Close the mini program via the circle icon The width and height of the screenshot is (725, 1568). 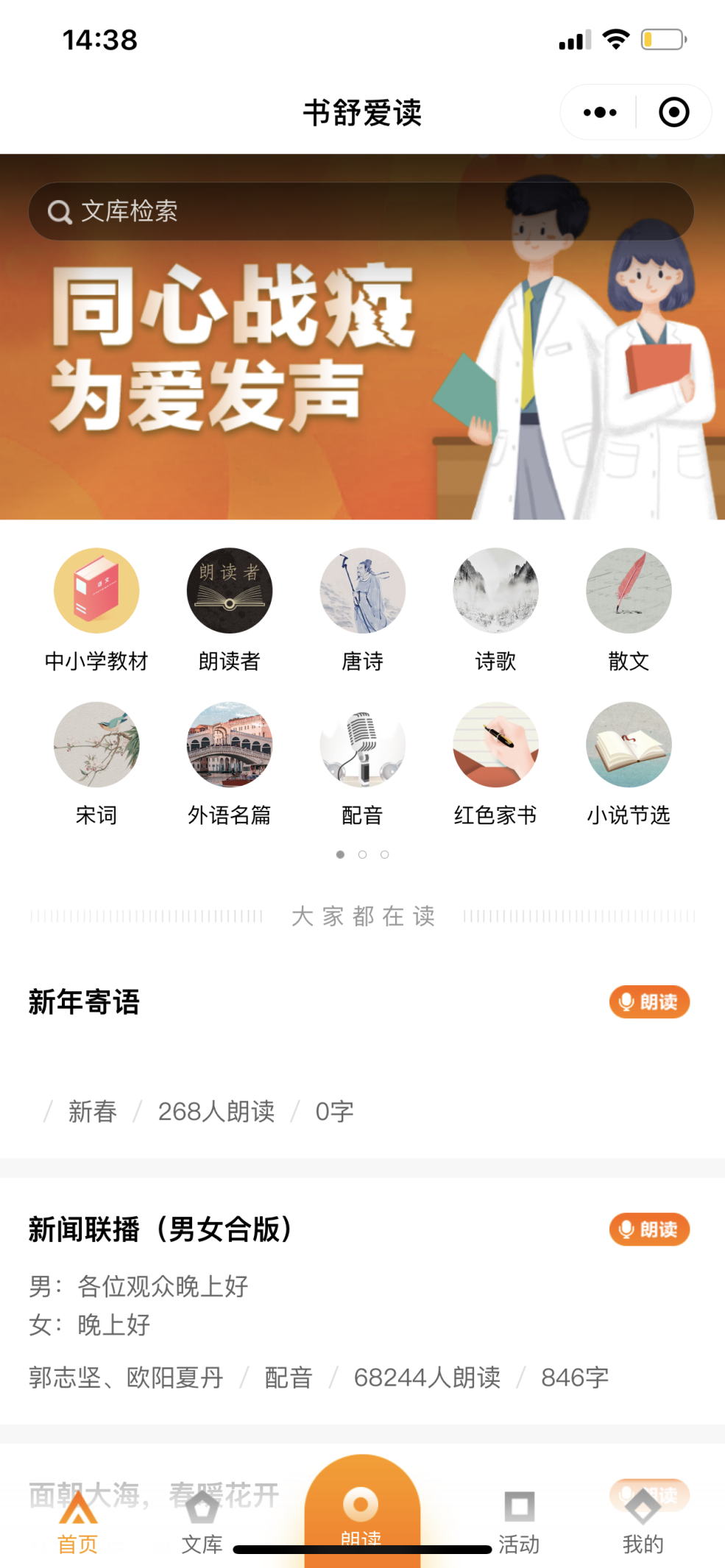(673, 113)
